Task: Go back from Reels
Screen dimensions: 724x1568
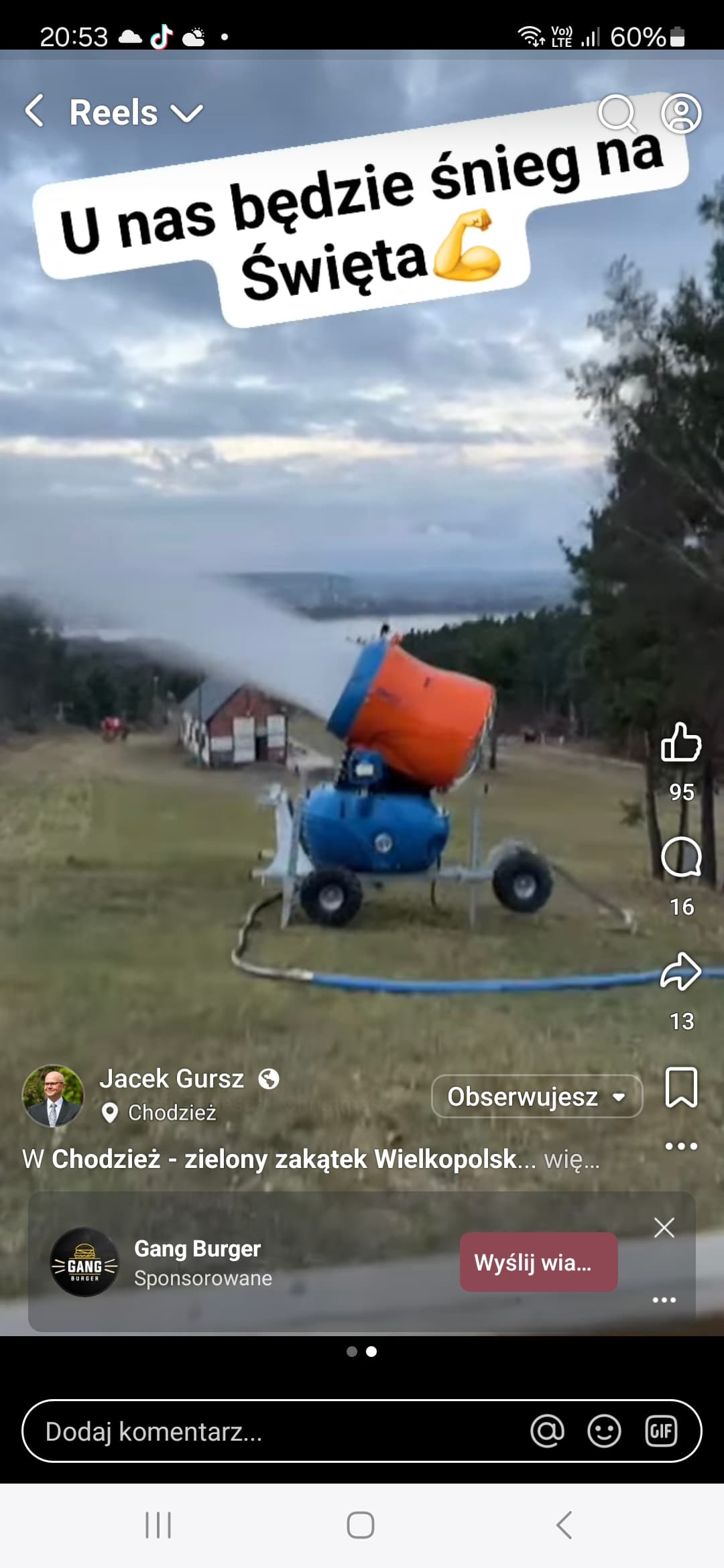Action: [x=35, y=111]
